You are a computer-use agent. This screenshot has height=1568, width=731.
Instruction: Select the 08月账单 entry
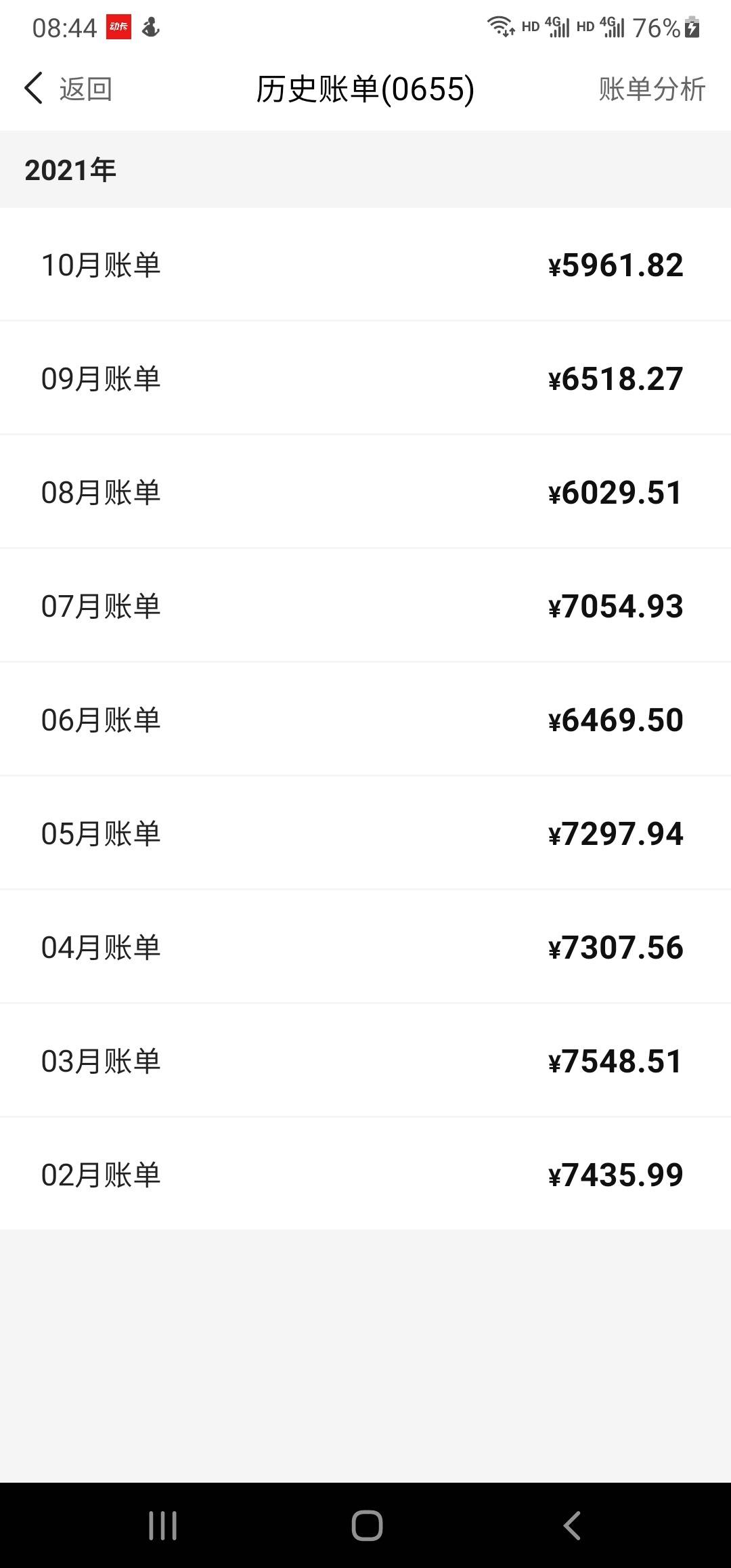point(365,492)
